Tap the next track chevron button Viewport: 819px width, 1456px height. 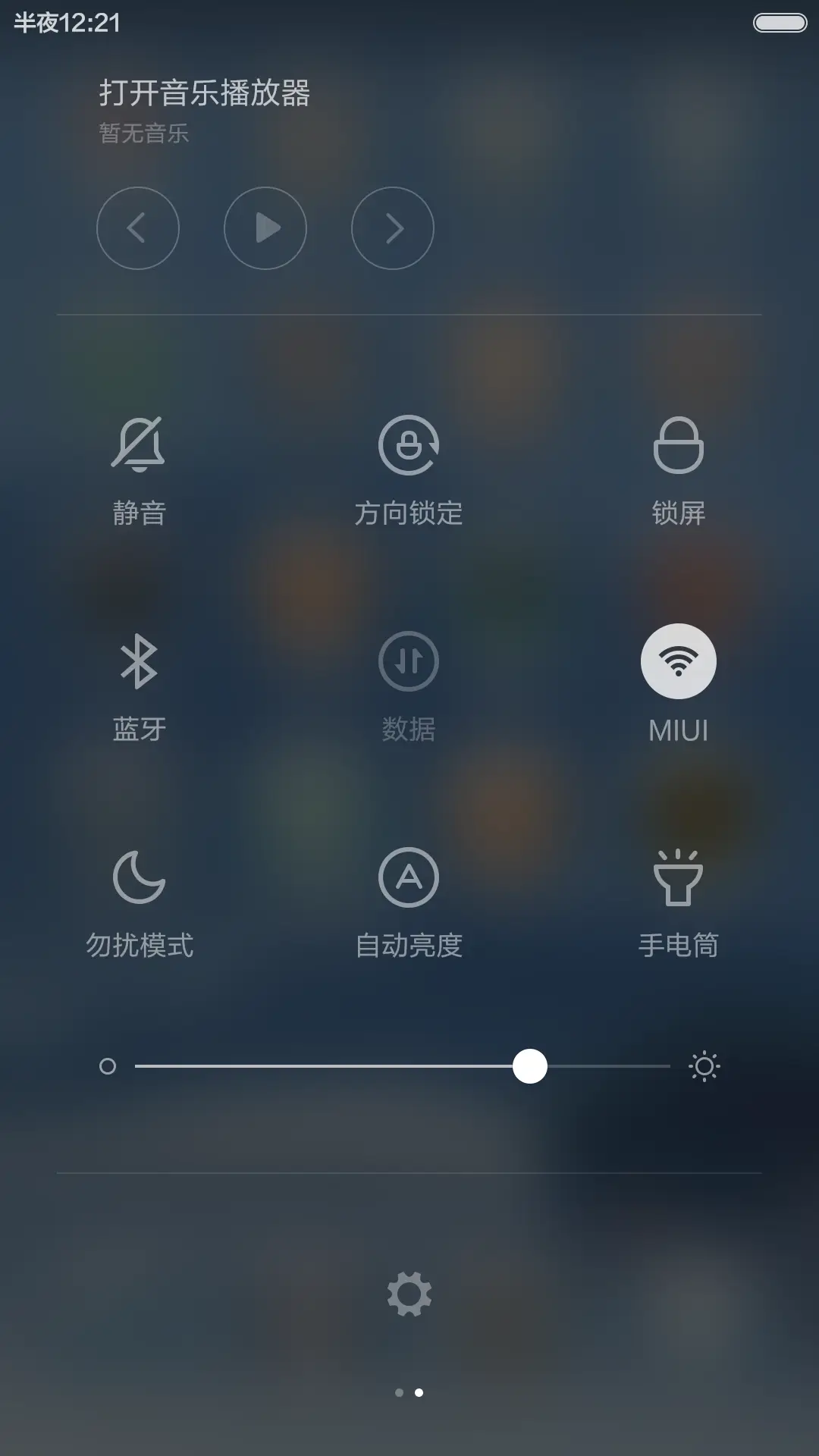(392, 228)
